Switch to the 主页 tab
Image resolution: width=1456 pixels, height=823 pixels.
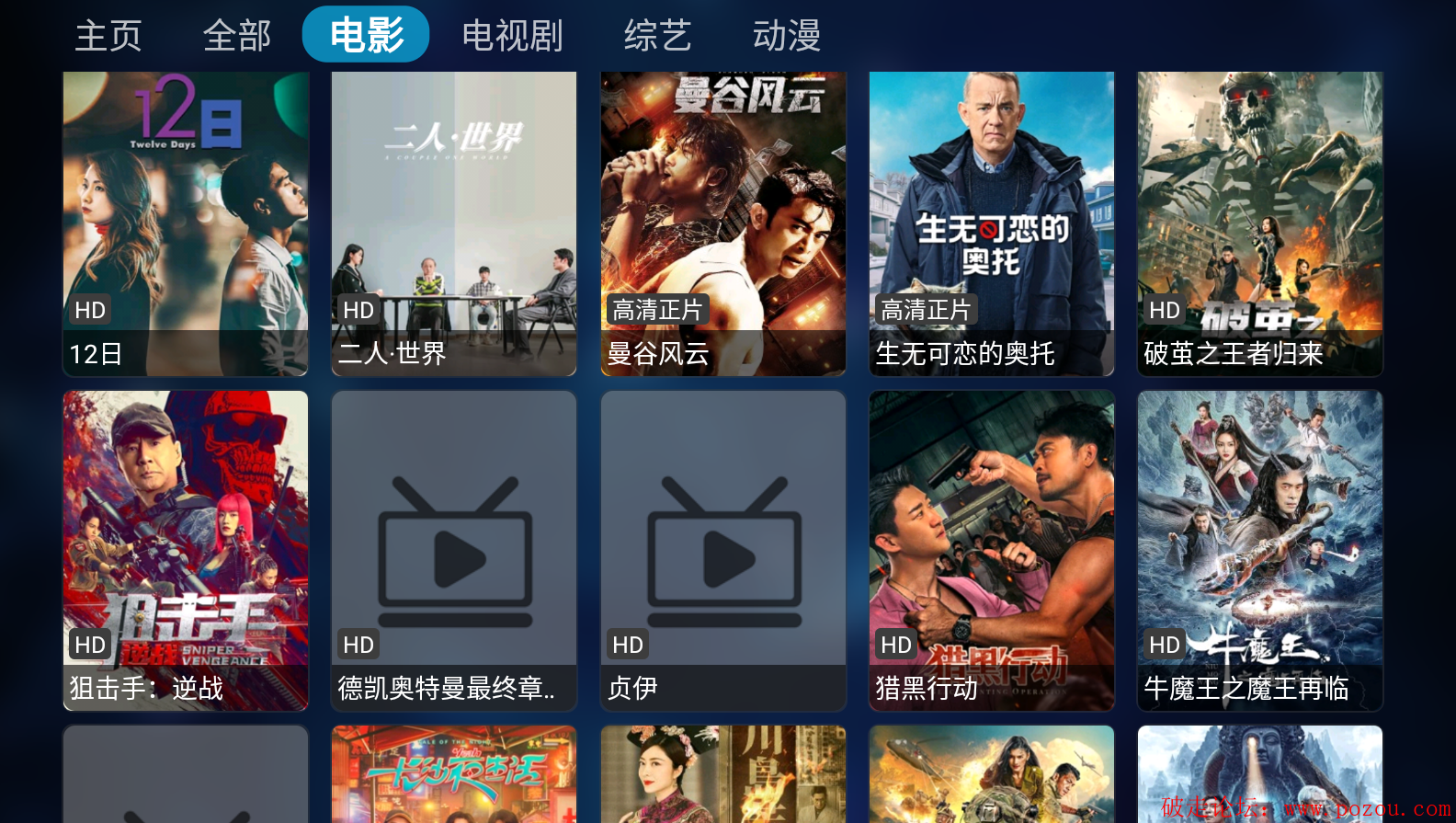tap(108, 36)
